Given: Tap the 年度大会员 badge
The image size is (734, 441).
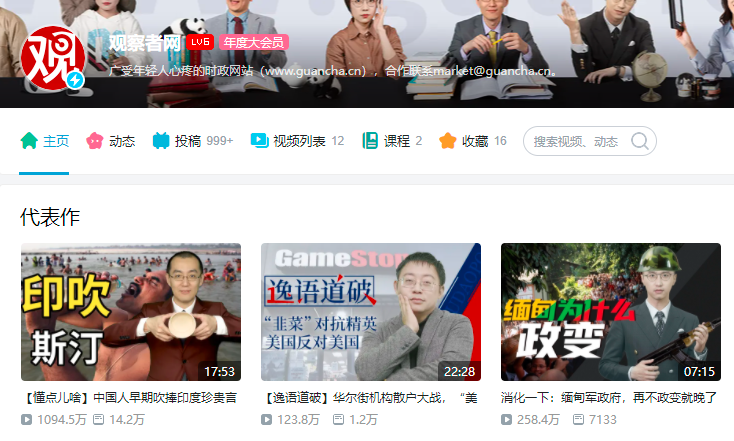Looking at the screenshot, I should 254,42.
